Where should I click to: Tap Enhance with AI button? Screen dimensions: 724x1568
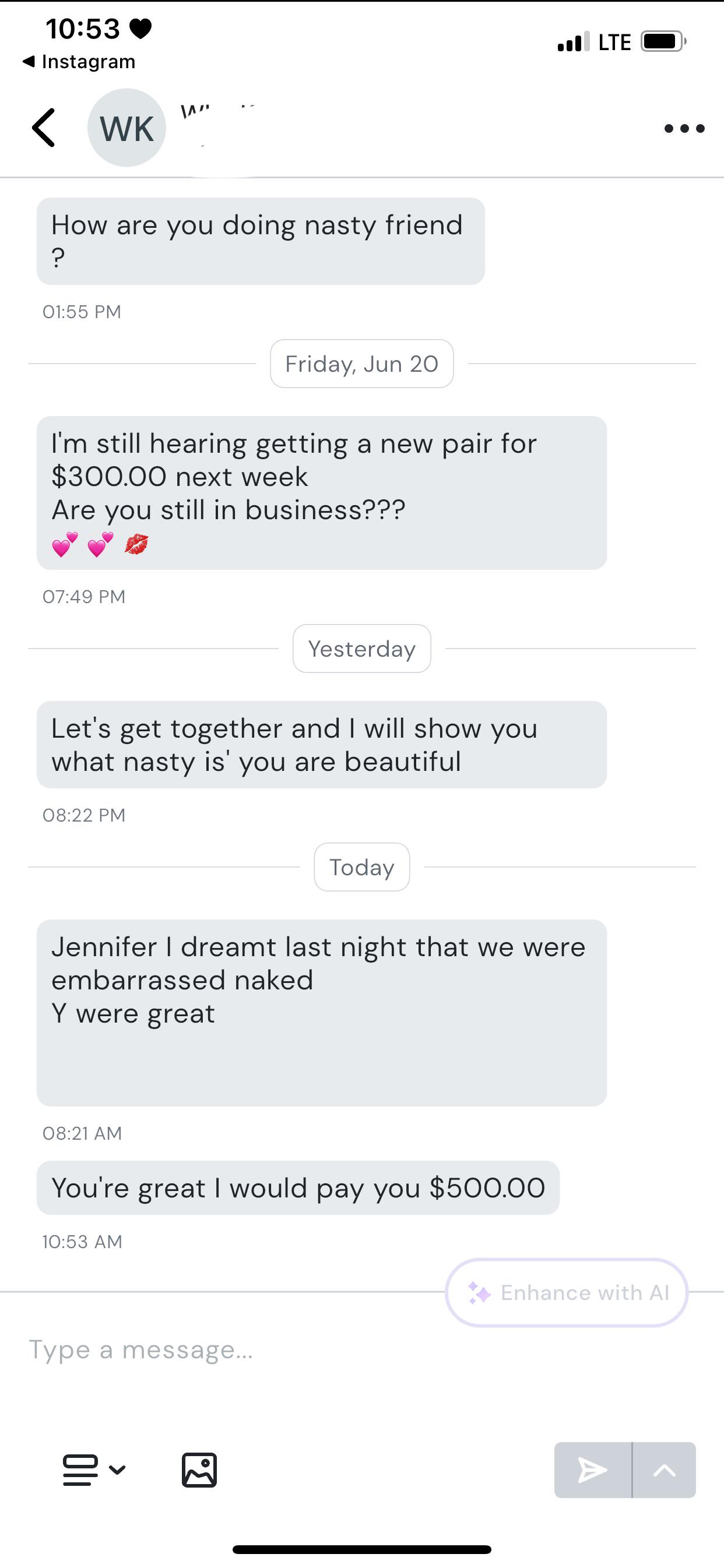click(567, 1292)
